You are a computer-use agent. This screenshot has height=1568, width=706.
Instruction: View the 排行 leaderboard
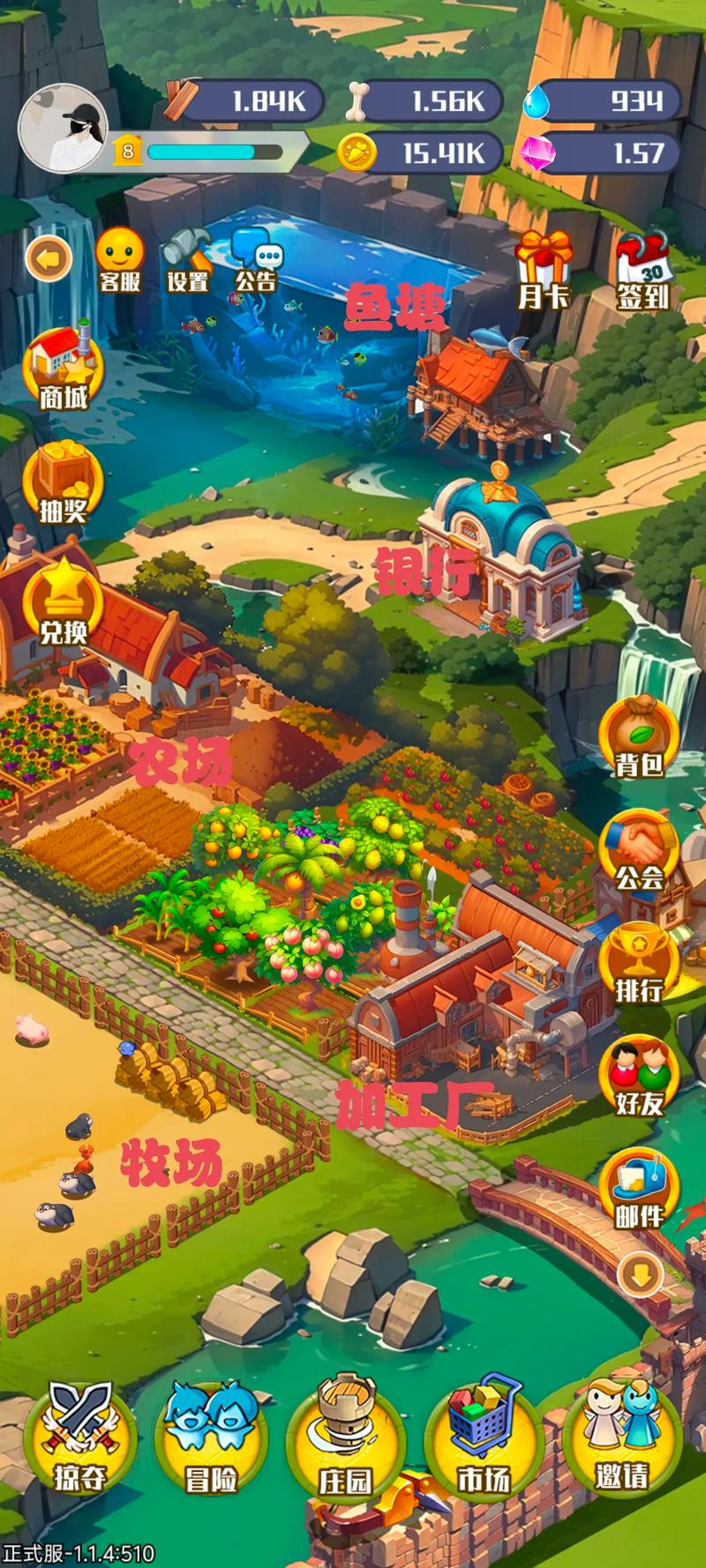pyautogui.click(x=639, y=964)
